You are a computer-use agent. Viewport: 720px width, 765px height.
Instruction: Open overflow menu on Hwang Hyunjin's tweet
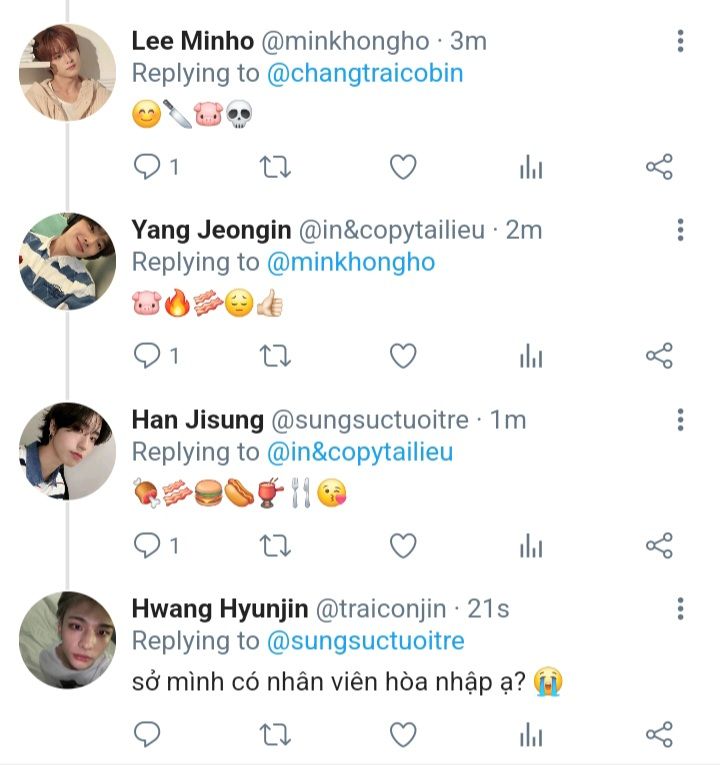680,609
